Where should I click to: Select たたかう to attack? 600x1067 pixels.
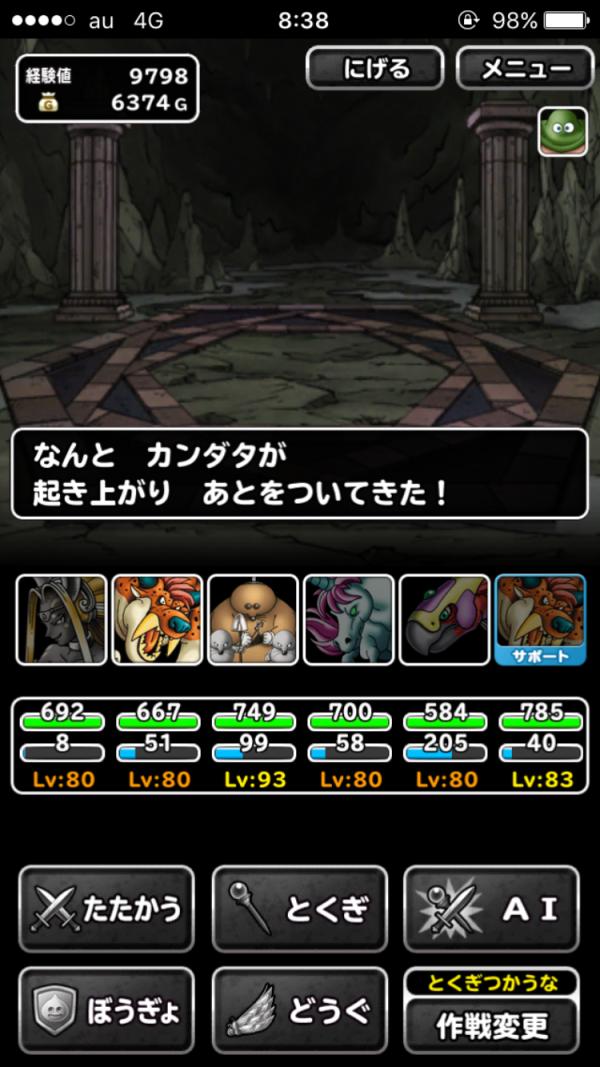pos(107,908)
